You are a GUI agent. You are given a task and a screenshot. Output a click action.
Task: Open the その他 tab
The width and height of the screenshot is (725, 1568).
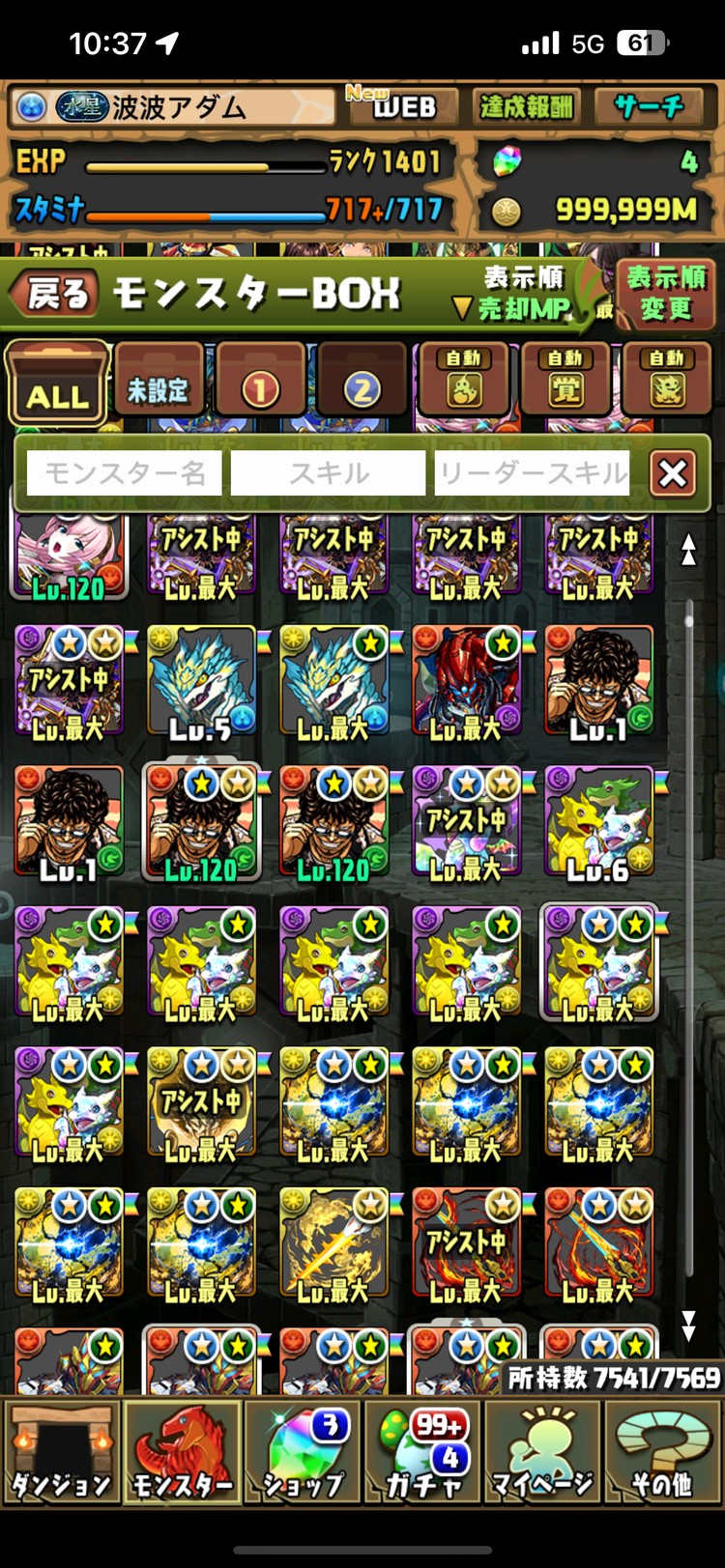662,1454
